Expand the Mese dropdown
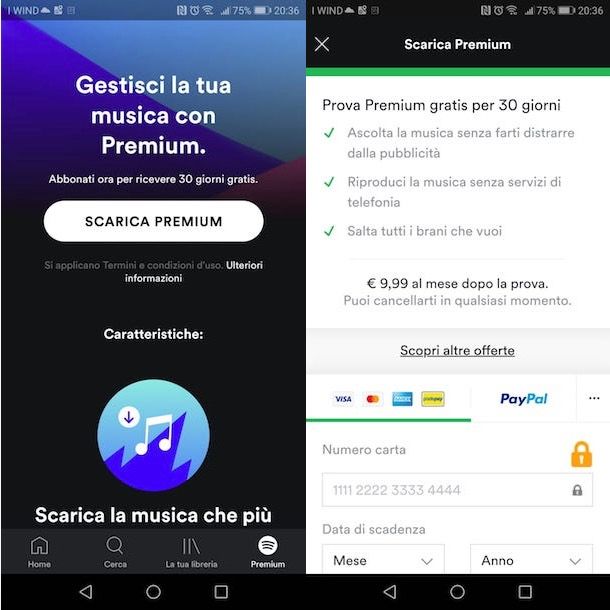Image resolution: width=610 pixels, height=610 pixels. pyautogui.click(x=383, y=560)
